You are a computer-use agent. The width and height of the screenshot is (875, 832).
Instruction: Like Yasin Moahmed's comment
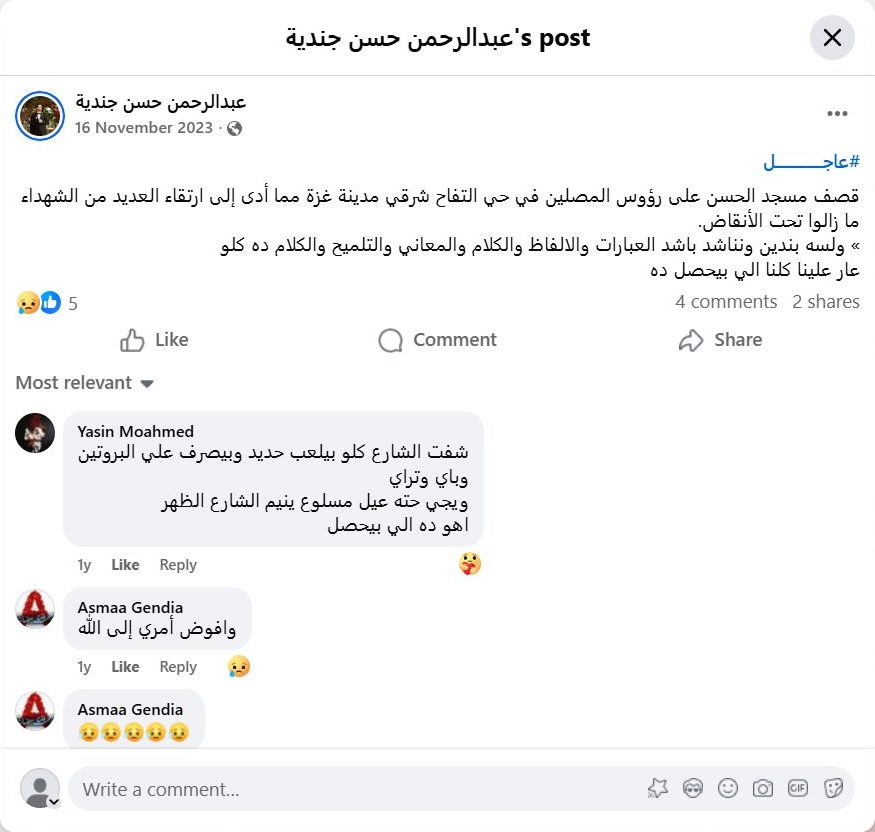125,565
